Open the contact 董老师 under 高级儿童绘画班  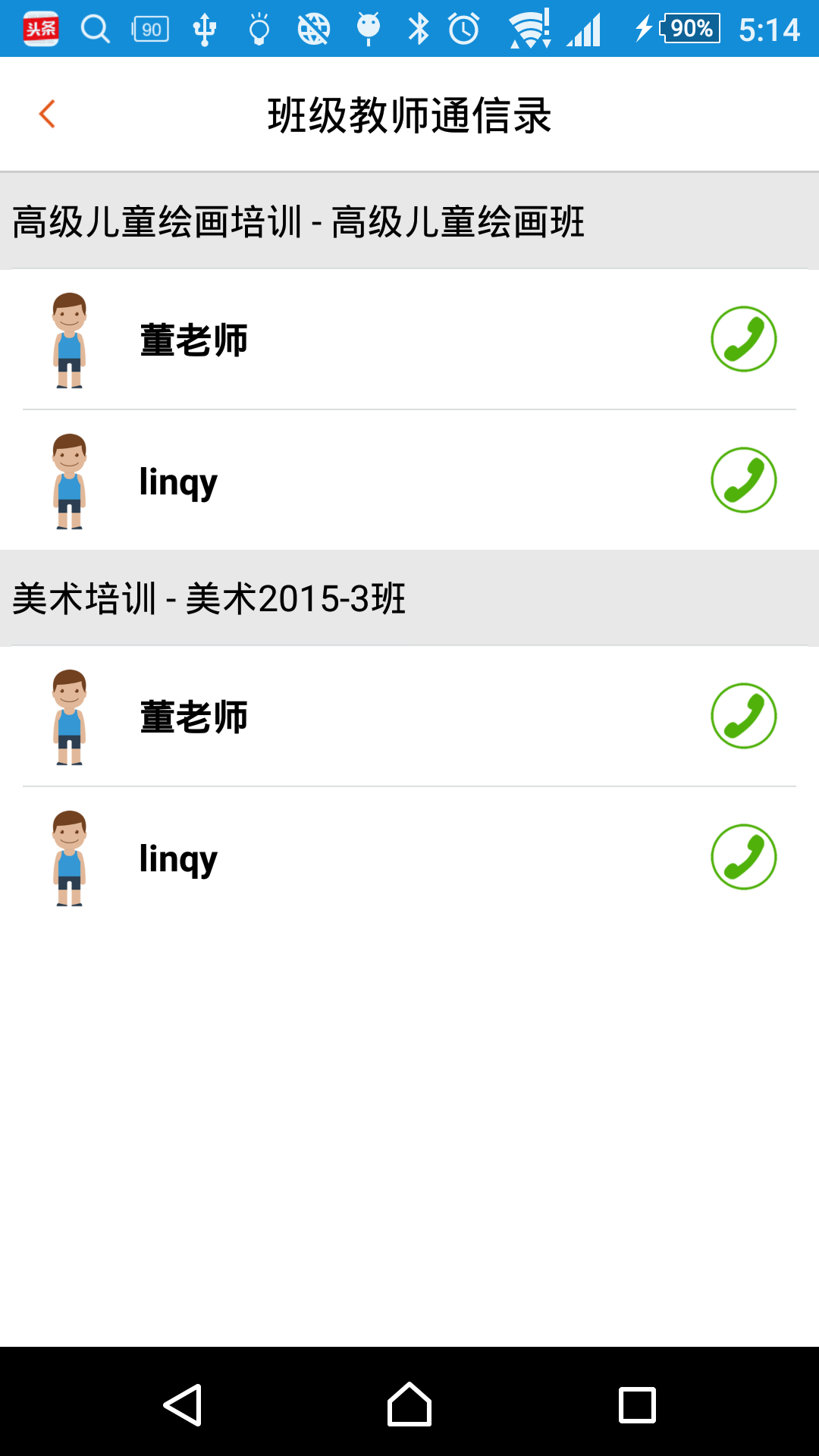pos(194,339)
